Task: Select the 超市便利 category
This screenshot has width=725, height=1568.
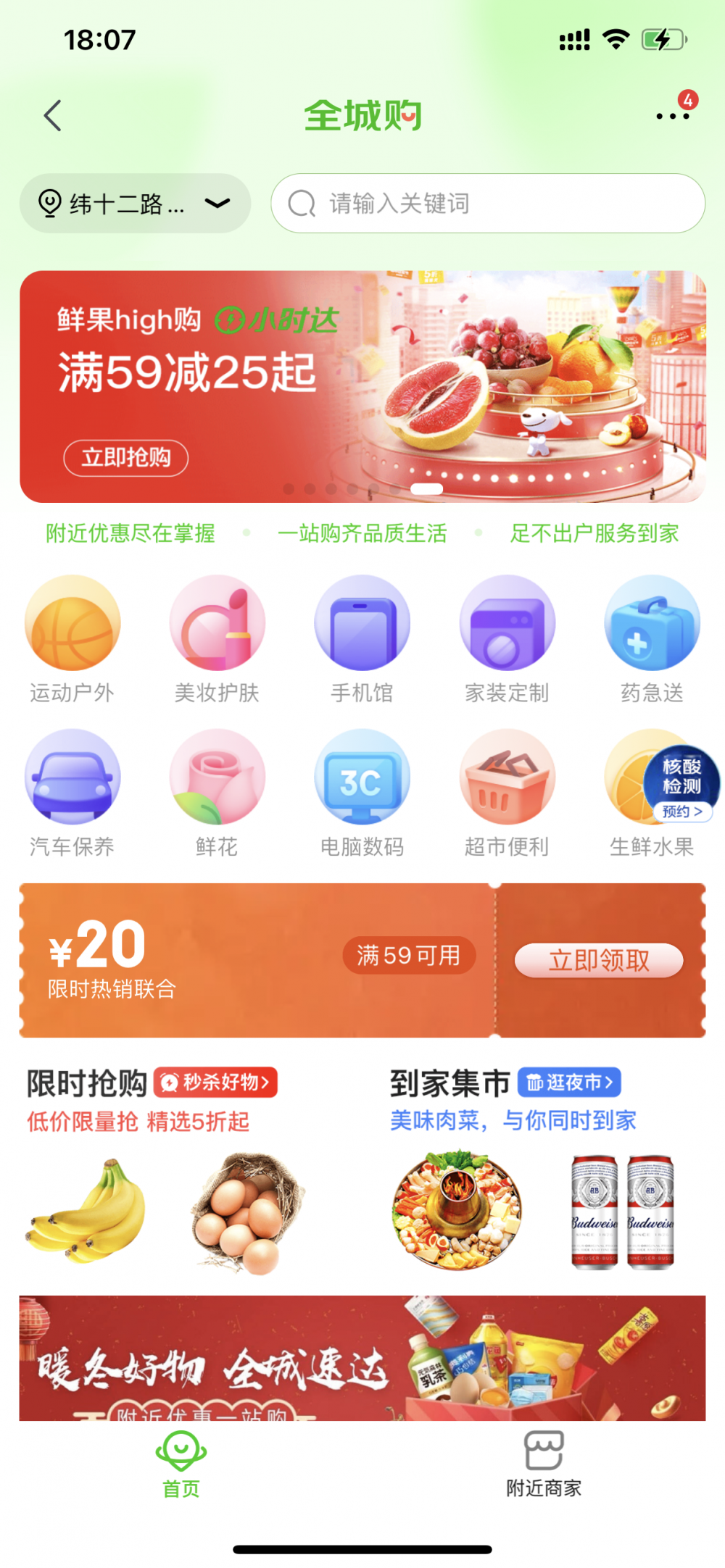Action: [x=507, y=793]
